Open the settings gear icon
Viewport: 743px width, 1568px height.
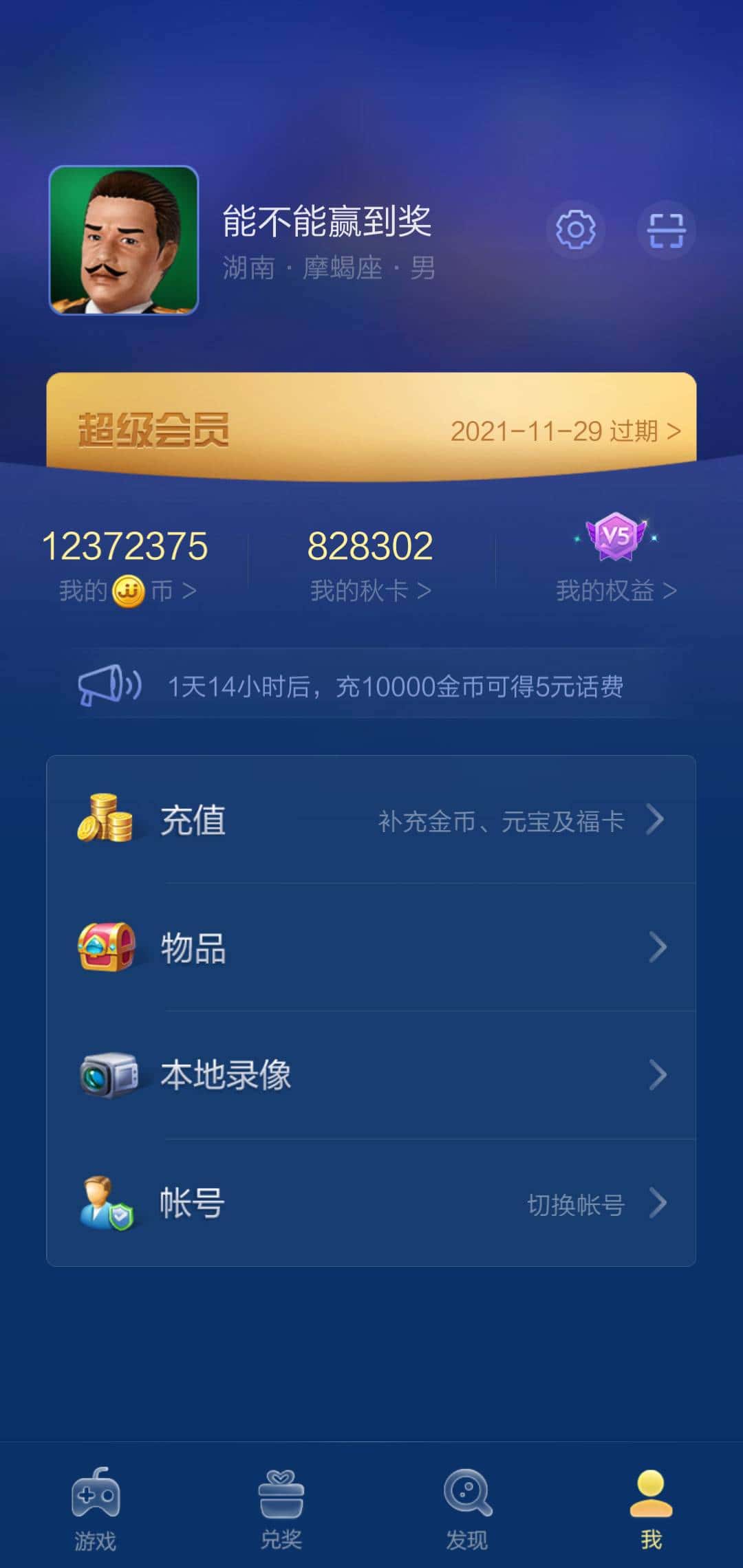click(577, 230)
